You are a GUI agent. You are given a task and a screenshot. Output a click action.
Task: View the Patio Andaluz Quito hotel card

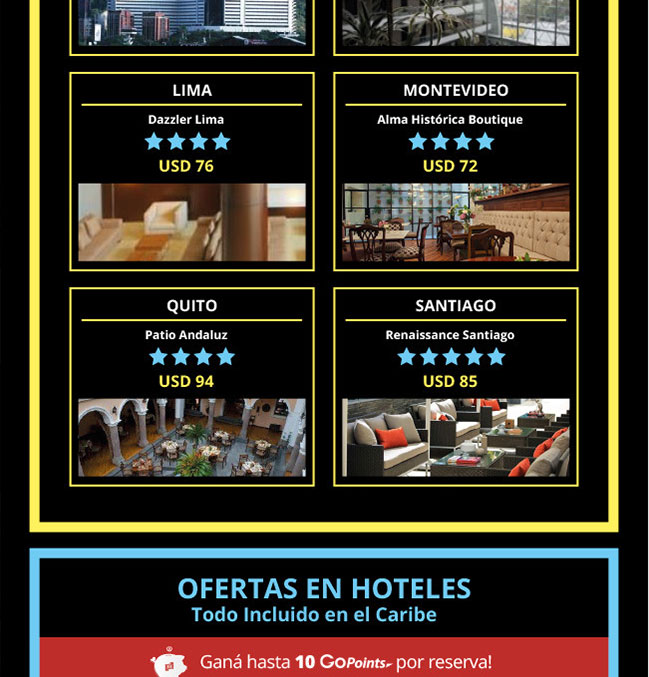tap(192, 387)
